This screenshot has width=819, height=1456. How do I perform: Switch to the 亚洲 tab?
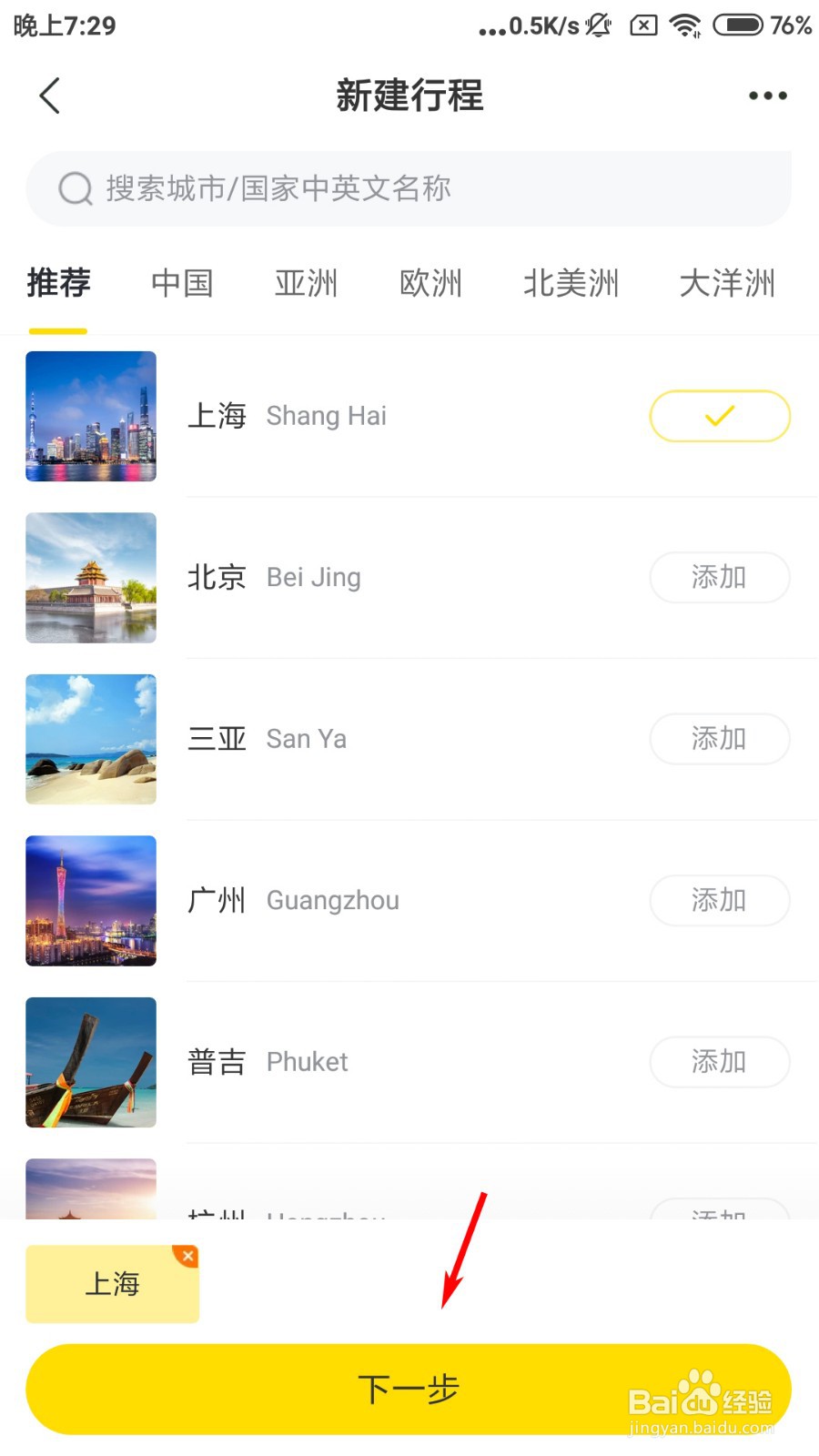pyautogui.click(x=306, y=283)
